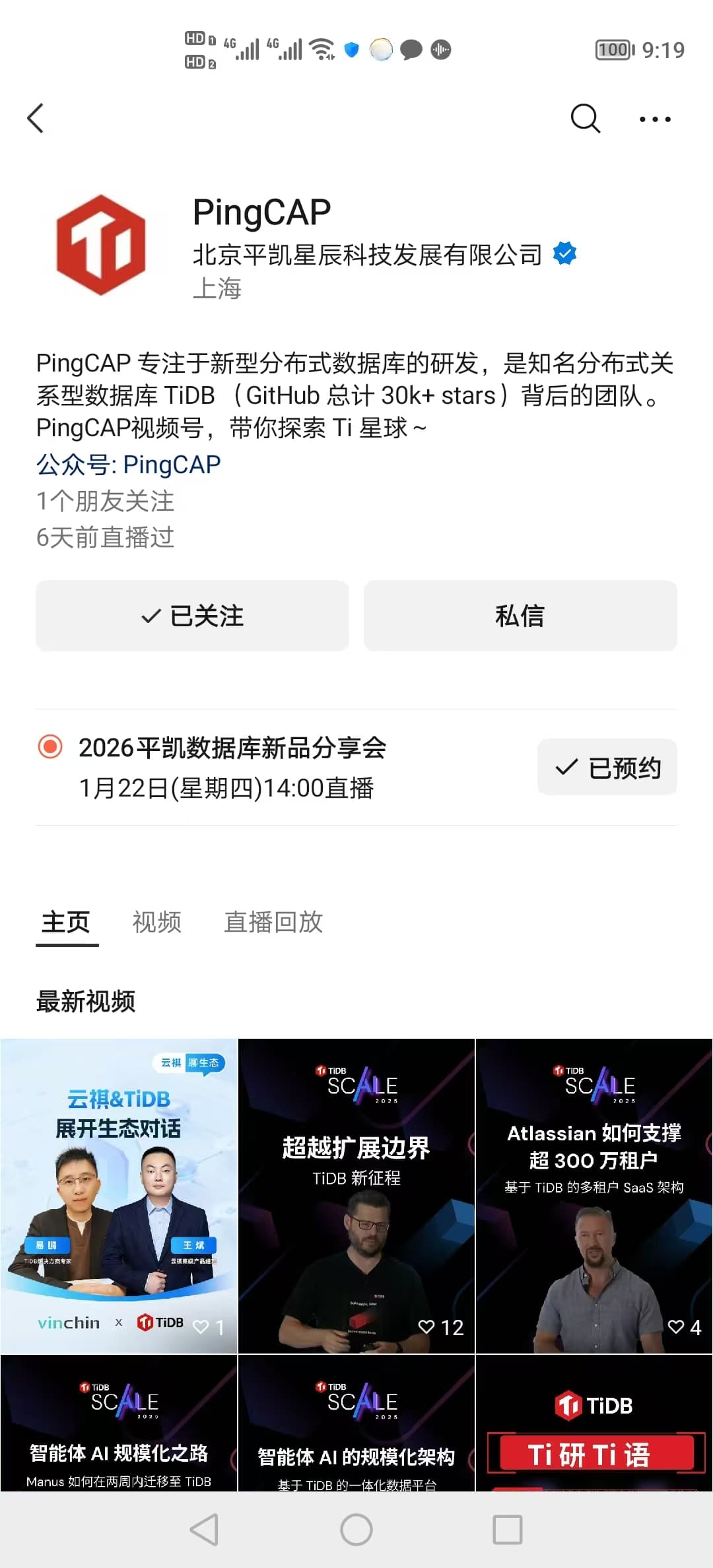The image size is (713, 1568).
Task: Open the 智能体 AI 规模化之路 video
Action: pos(119,1424)
